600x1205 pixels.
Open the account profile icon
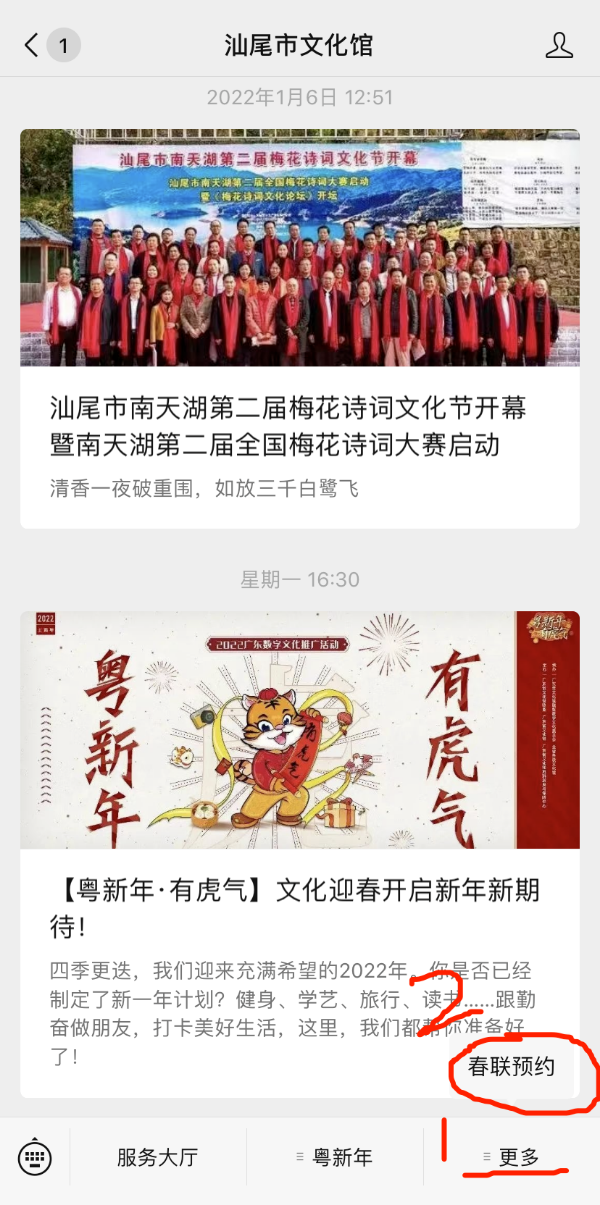tap(559, 45)
